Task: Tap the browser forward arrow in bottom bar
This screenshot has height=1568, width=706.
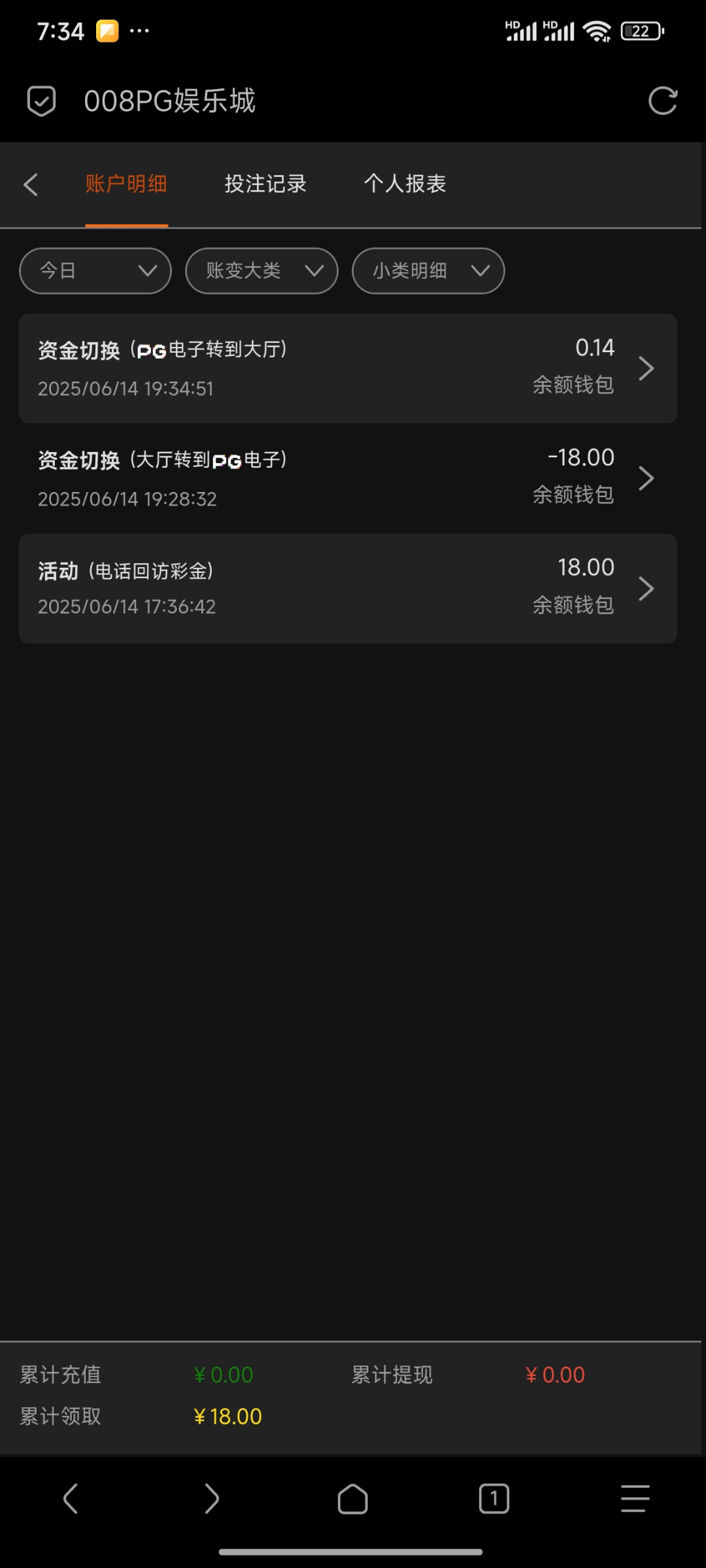Action: [x=211, y=1499]
